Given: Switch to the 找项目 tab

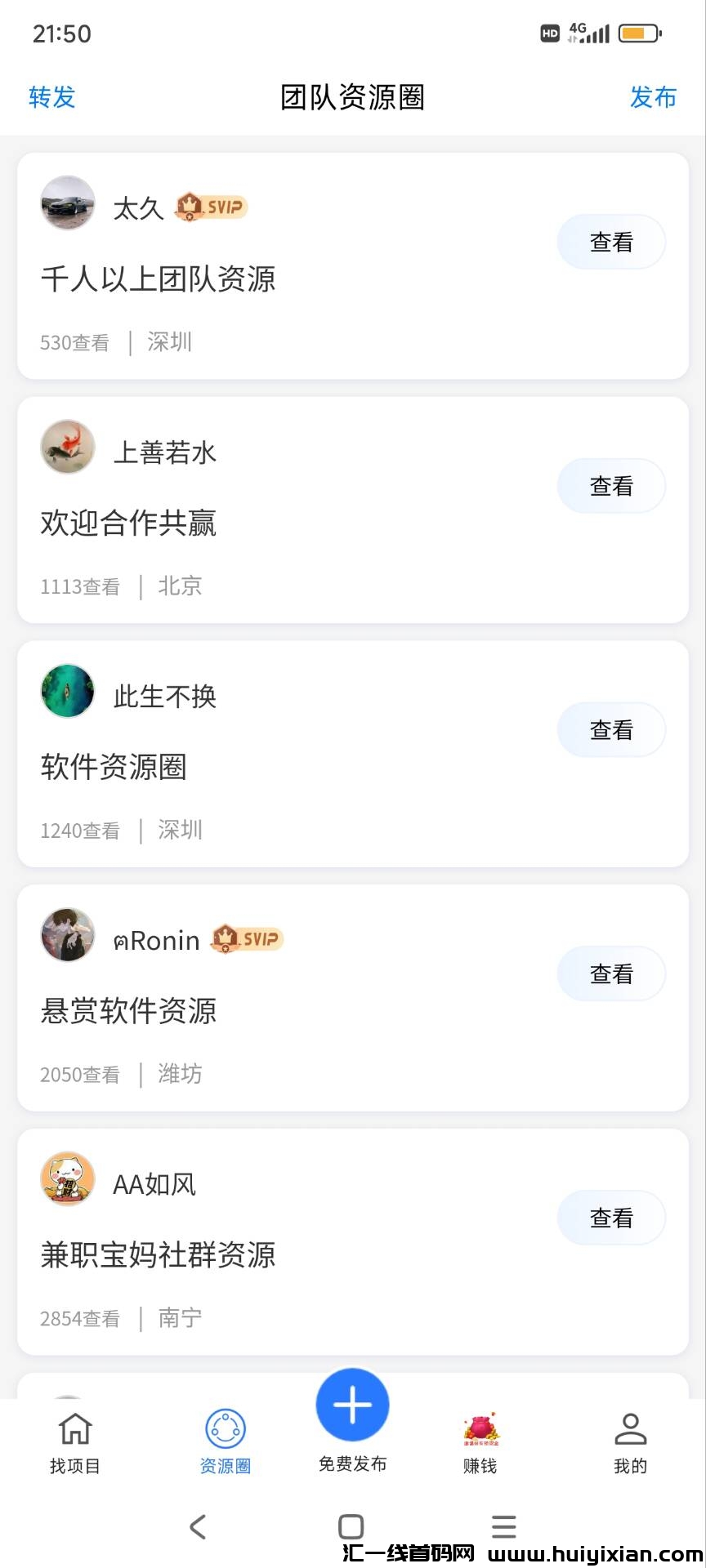Looking at the screenshot, I should click(x=75, y=1443).
